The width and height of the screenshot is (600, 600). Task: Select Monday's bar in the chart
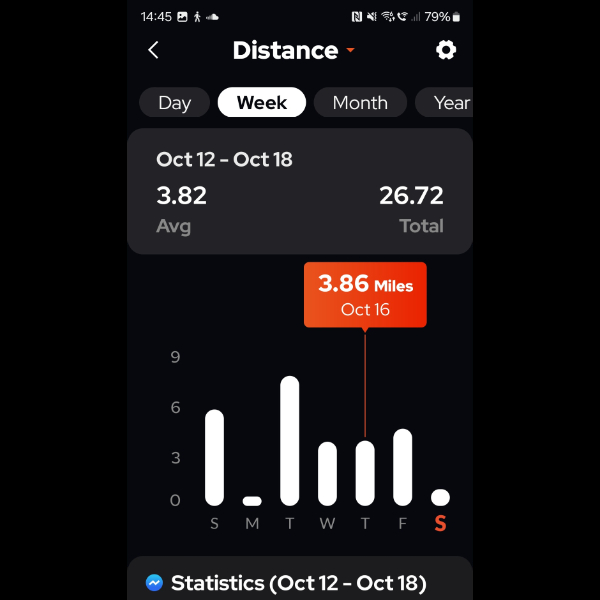(252, 501)
